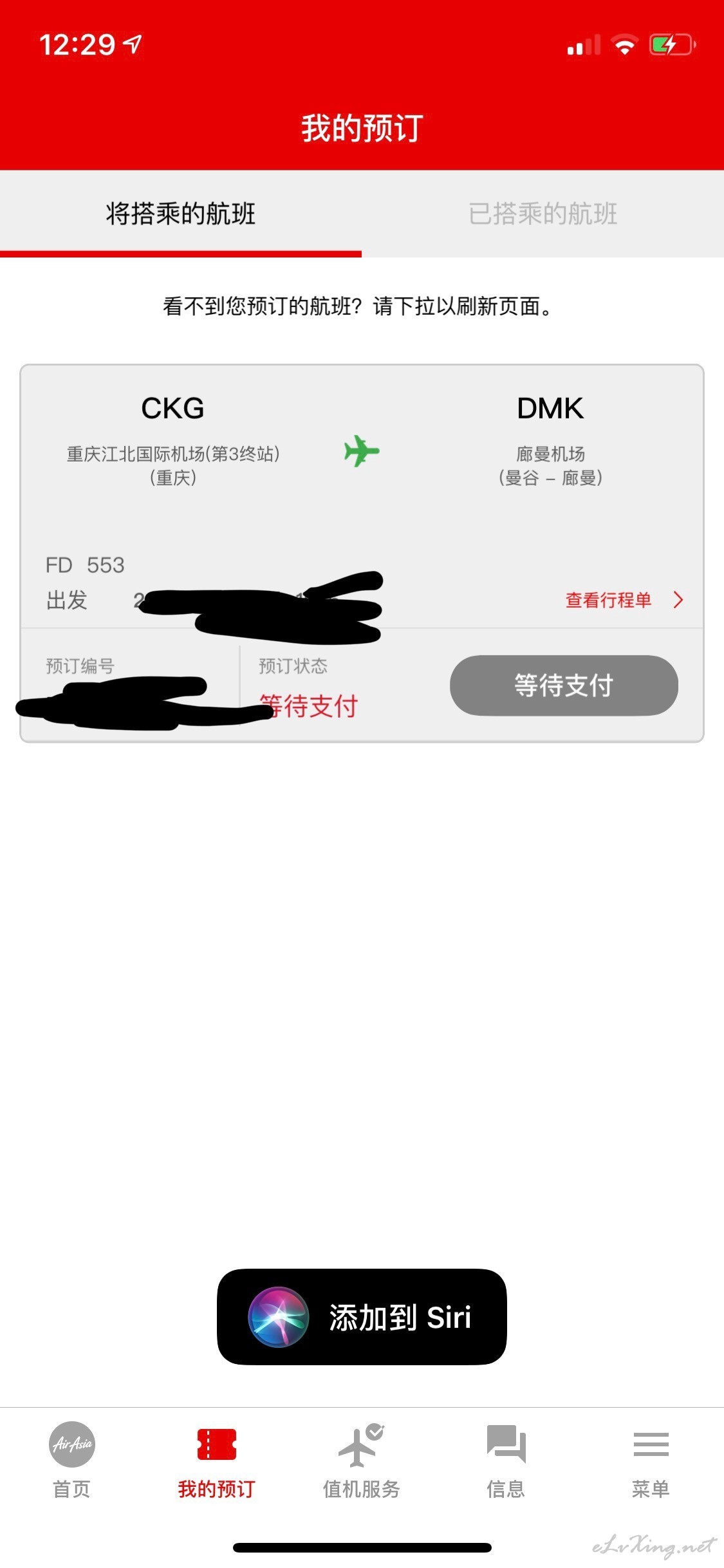Tap 添加到 Siri button
The image size is (724, 1568).
coord(362,1317)
